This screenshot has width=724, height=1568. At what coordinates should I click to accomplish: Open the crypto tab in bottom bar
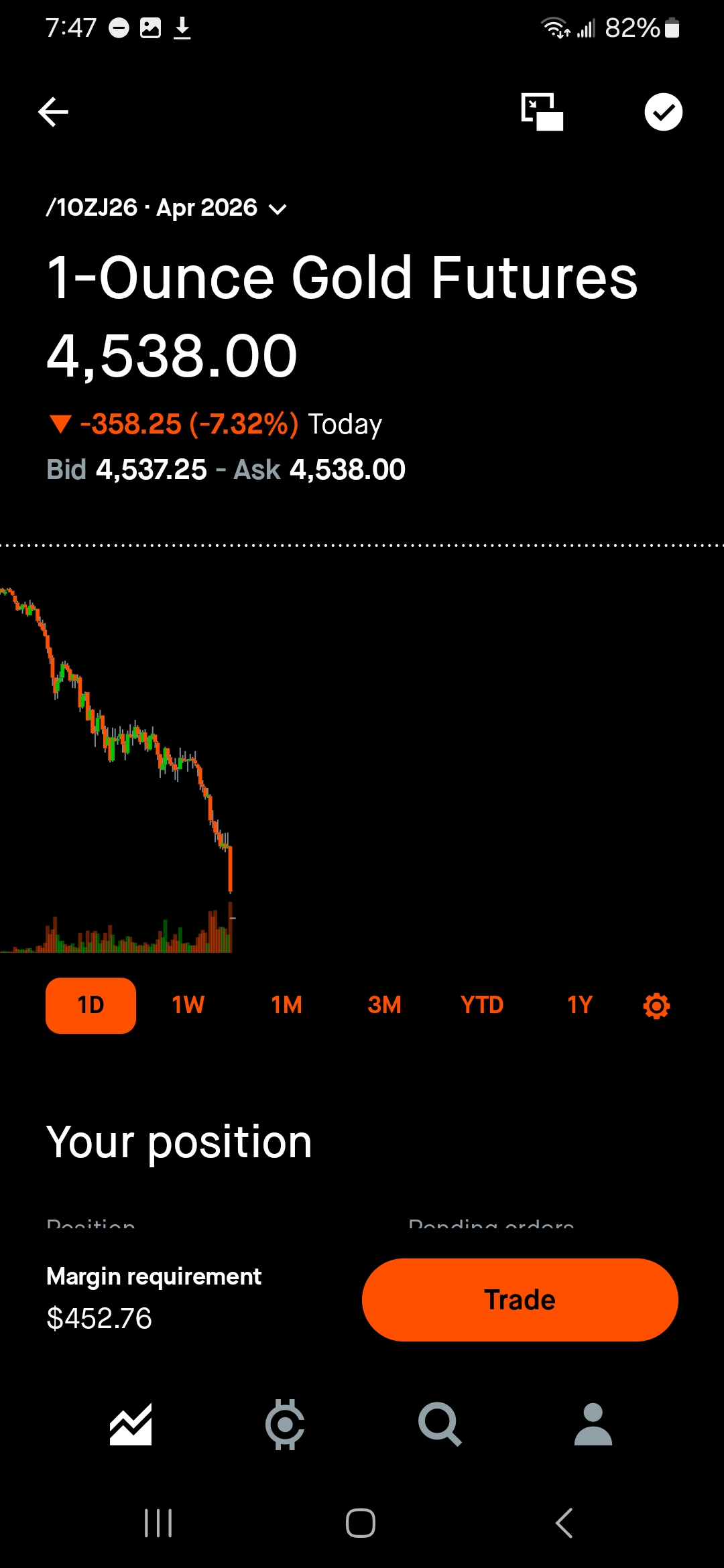pos(285,1424)
